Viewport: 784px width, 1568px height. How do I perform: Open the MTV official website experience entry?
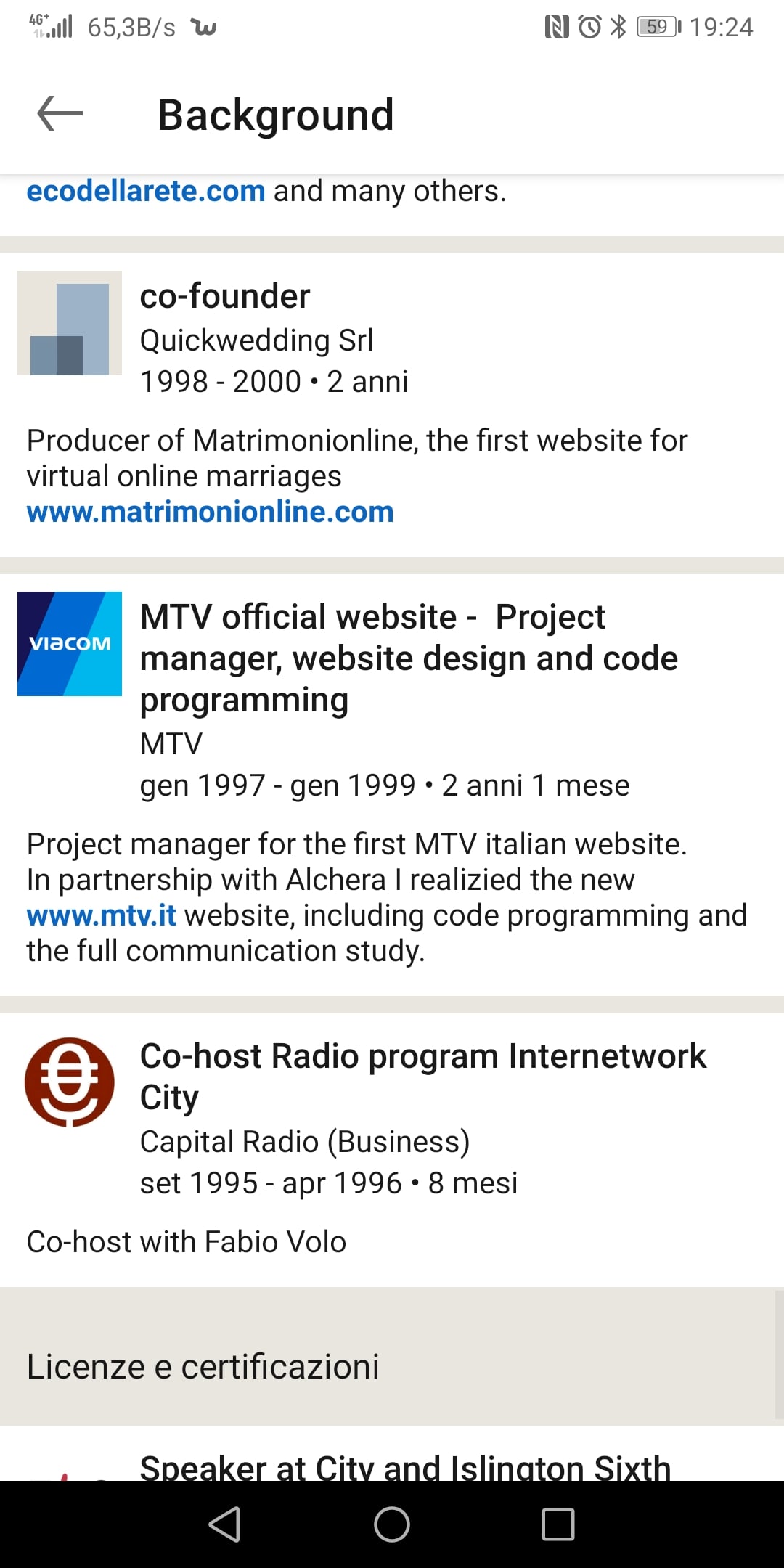[392, 785]
